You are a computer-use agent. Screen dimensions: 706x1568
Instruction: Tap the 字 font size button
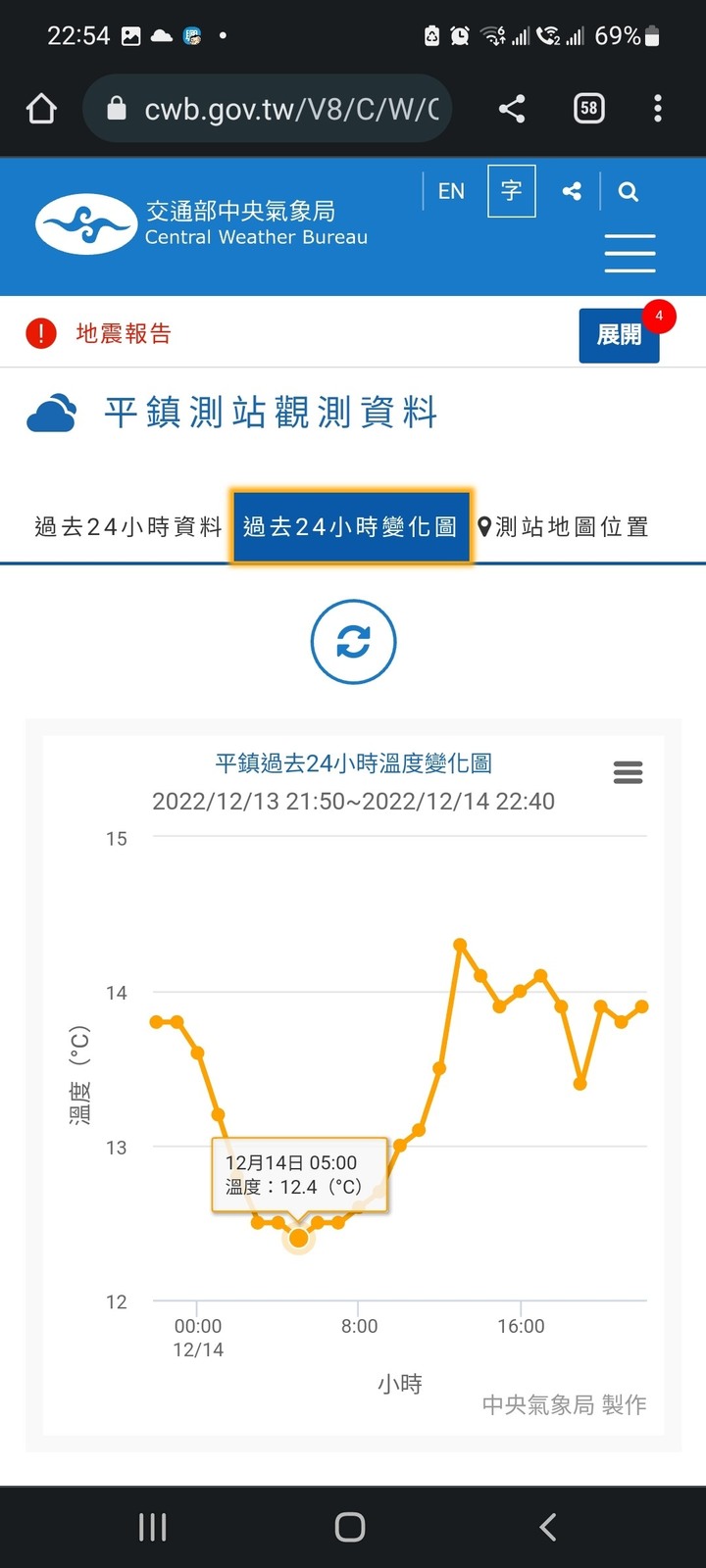coord(511,191)
